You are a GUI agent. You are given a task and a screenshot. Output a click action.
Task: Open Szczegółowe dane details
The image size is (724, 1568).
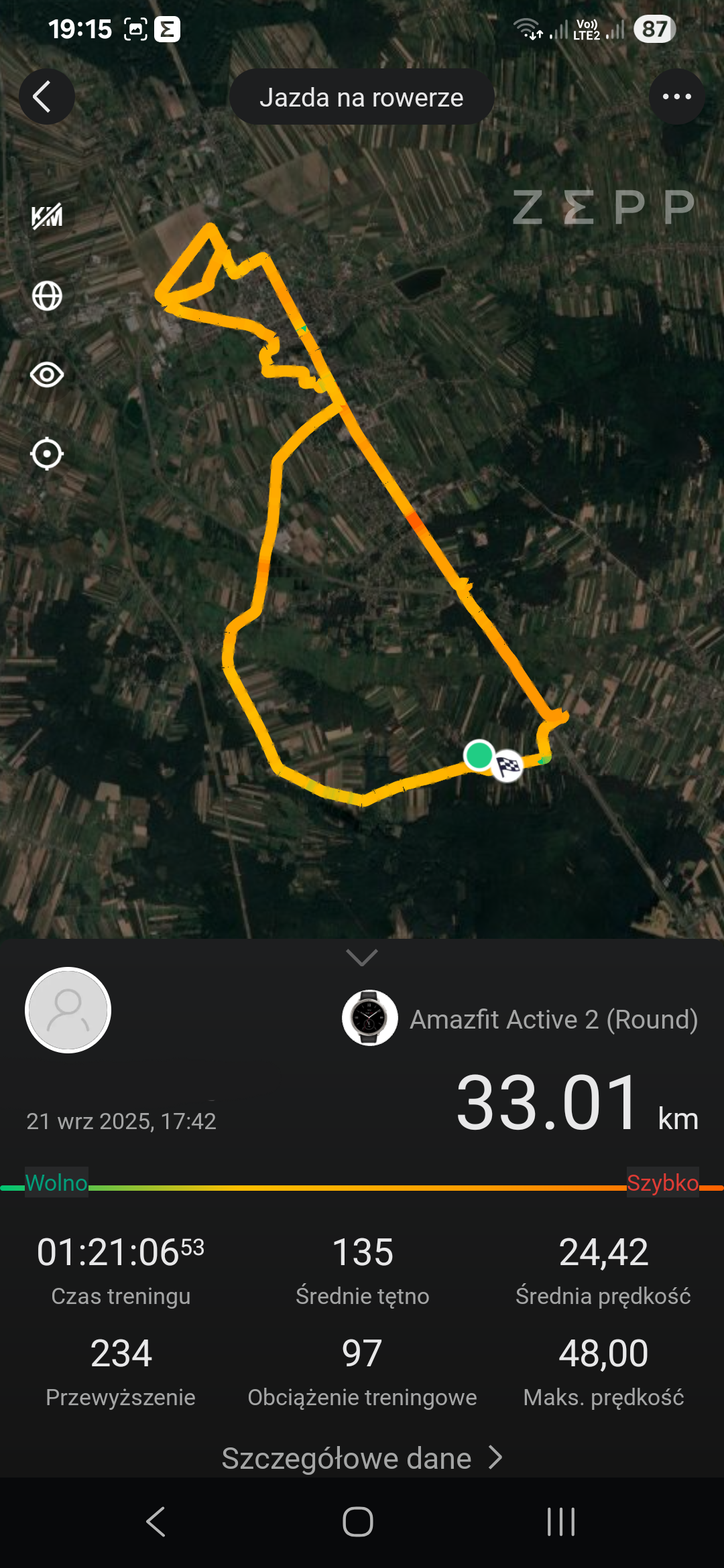(362, 1458)
